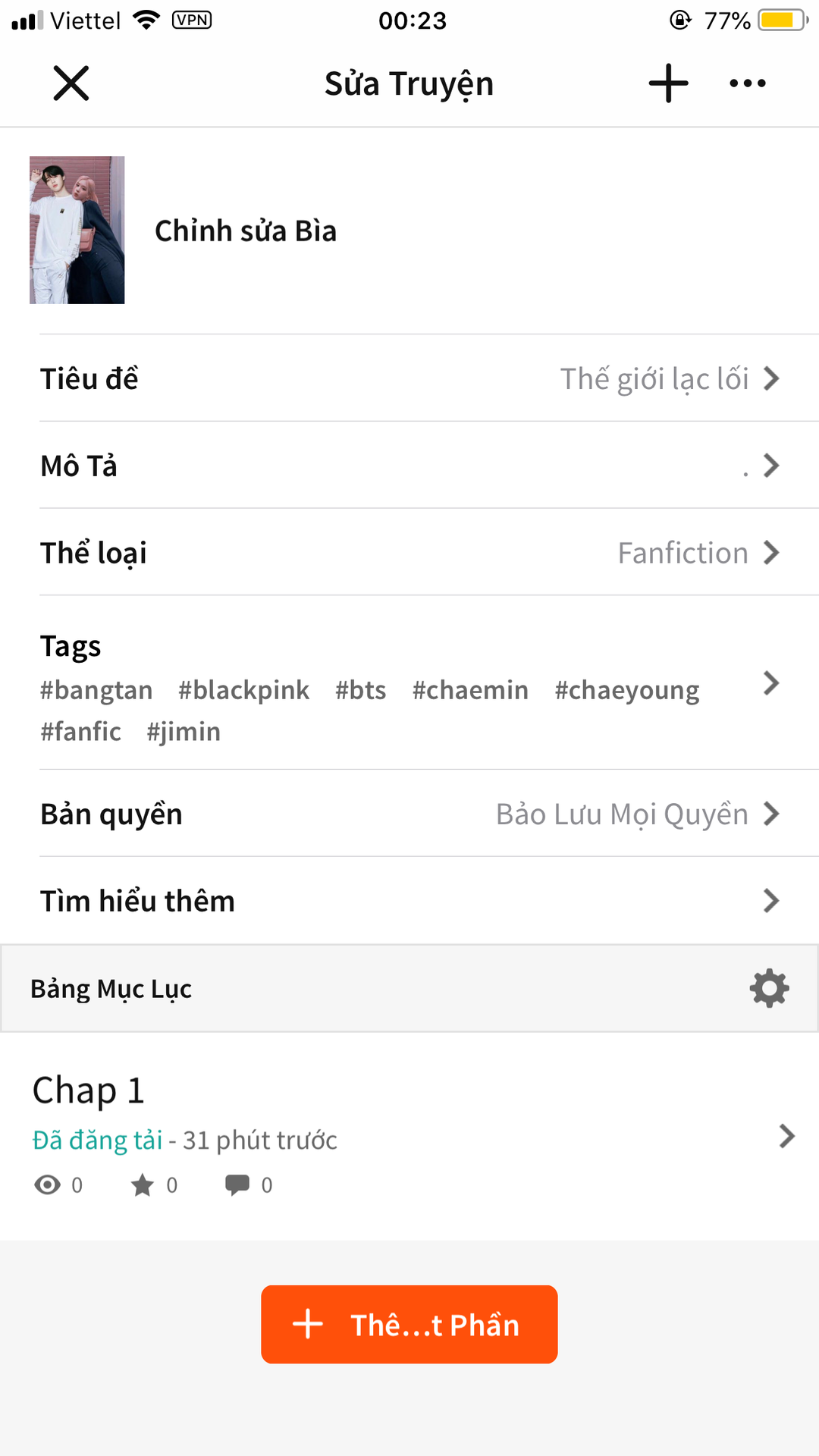Open Bảng Mục Lục settings gear
This screenshot has width=819, height=1456.
tap(769, 988)
